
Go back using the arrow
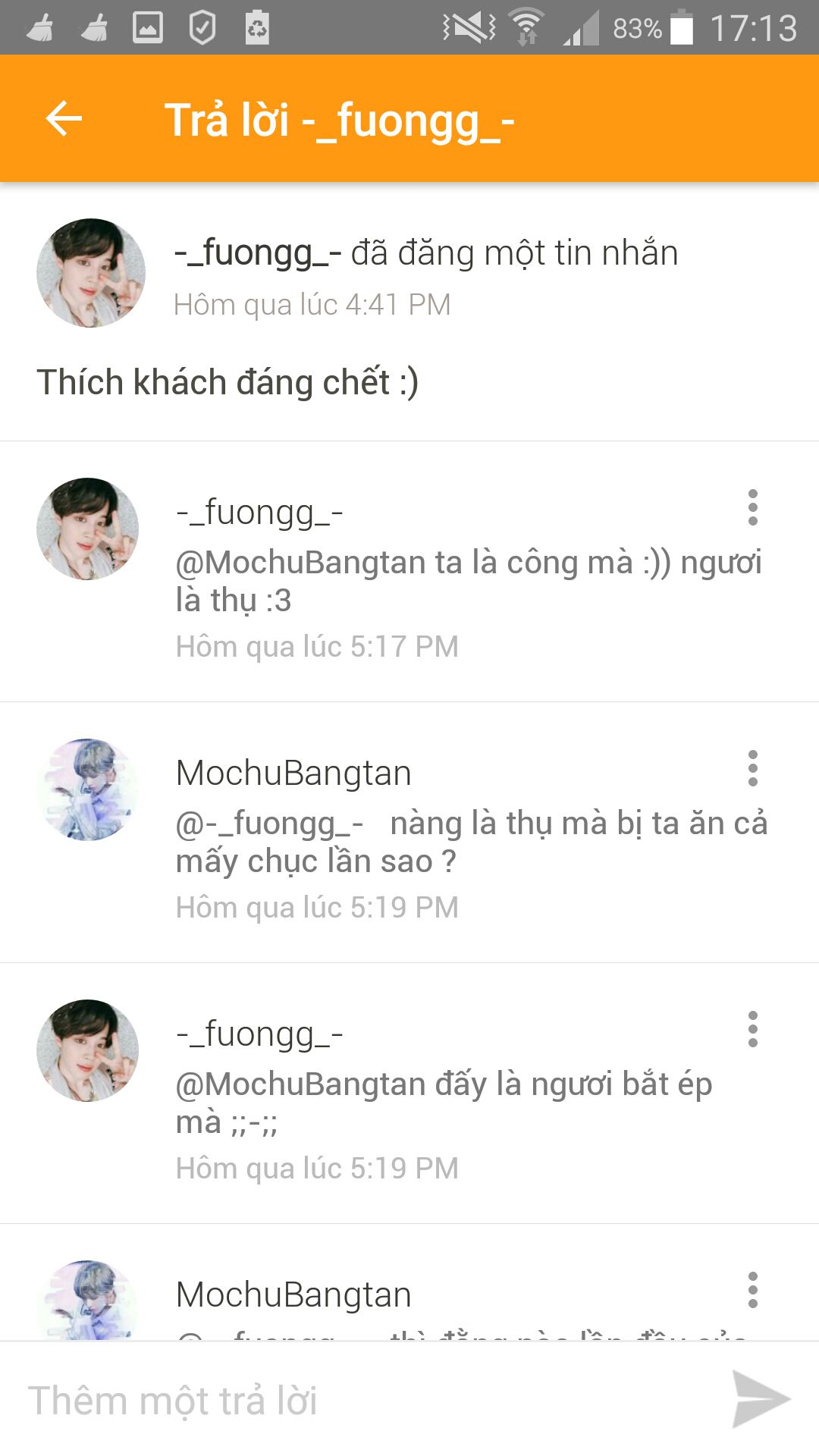point(64,119)
